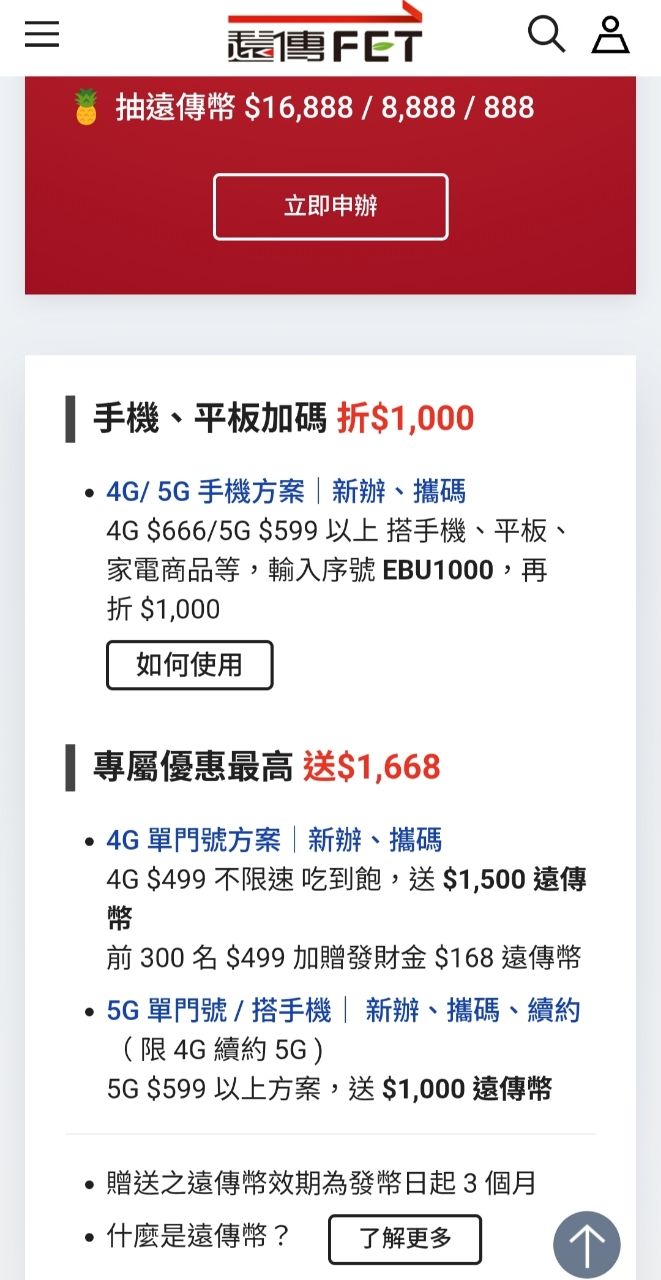Image resolution: width=661 pixels, height=1280 pixels.
Task: Open the site search
Action: (x=546, y=35)
